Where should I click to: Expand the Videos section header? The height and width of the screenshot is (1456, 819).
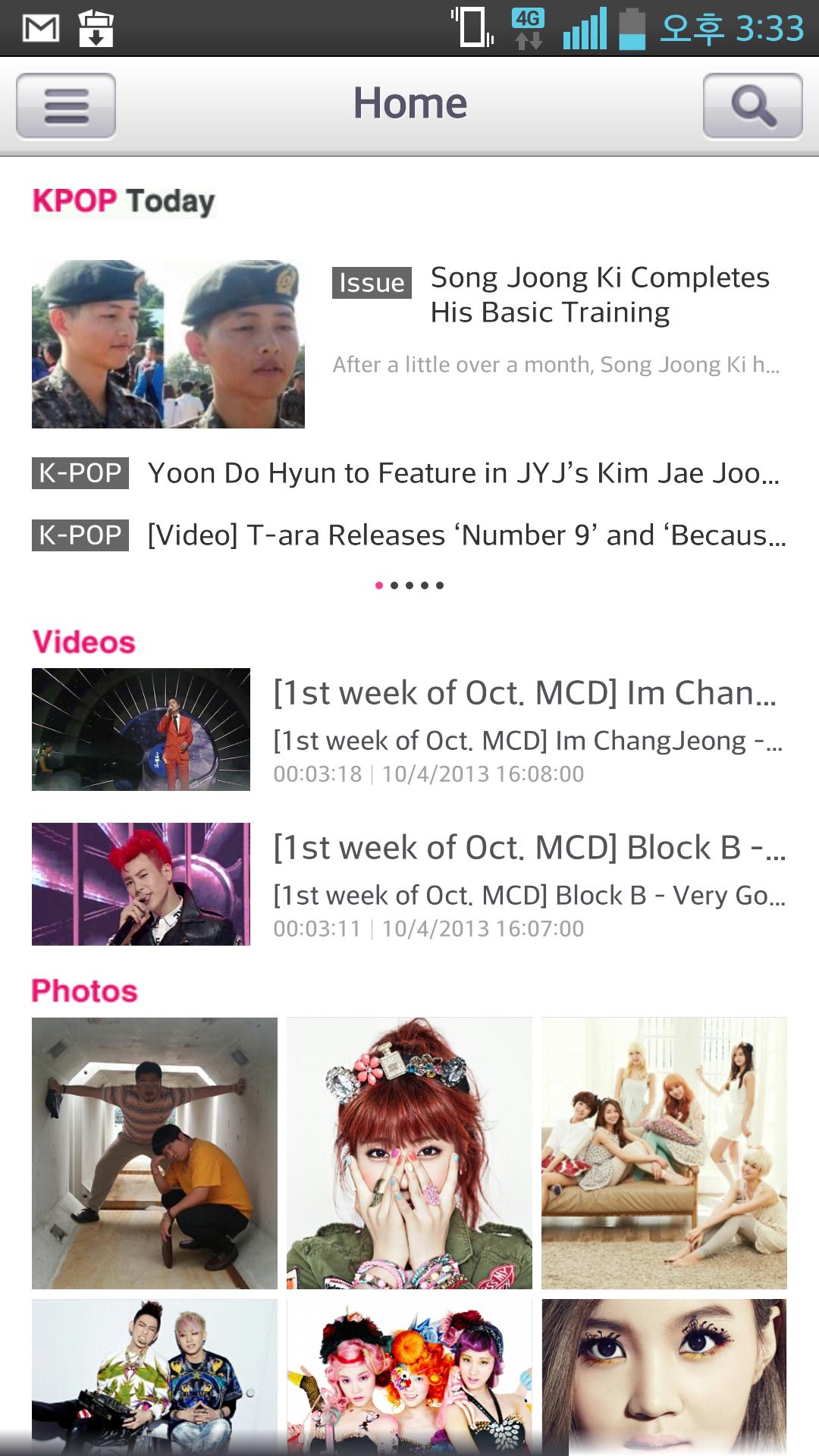(84, 641)
